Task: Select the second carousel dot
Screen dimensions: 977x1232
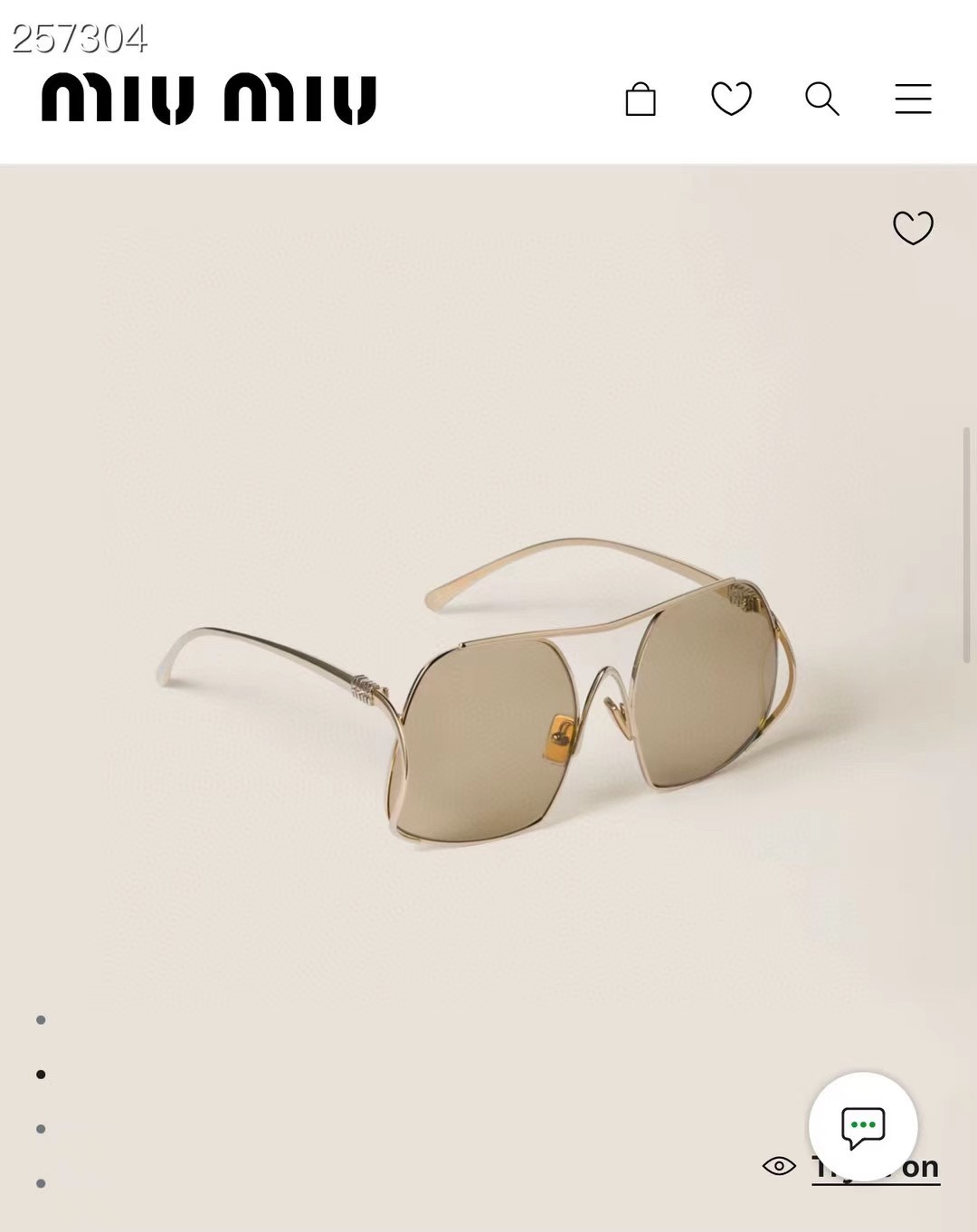Action: point(39,1074)
